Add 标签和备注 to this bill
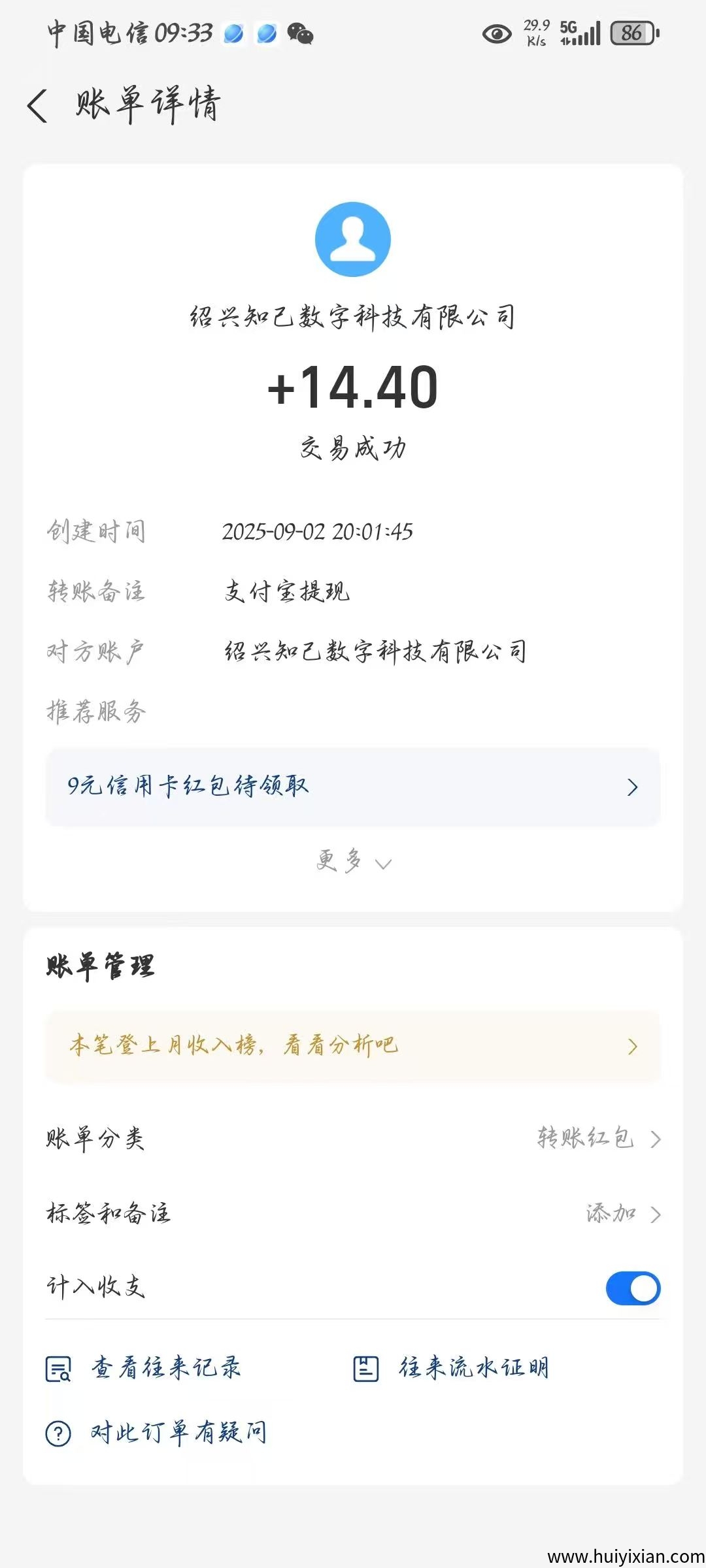This screenshot has width=706, height=1568. pyautogui.click(x=622, y=1214)
